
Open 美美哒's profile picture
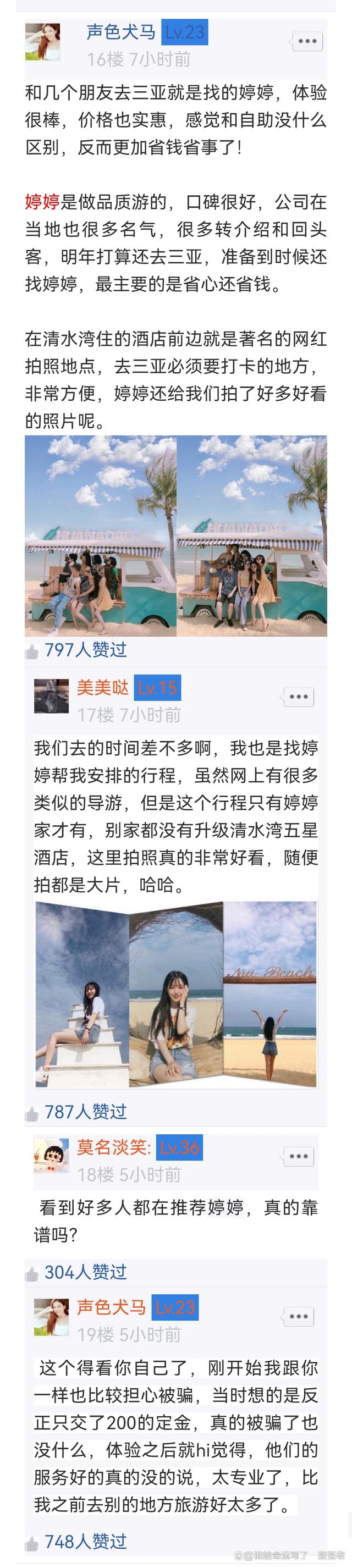(51, 698)
